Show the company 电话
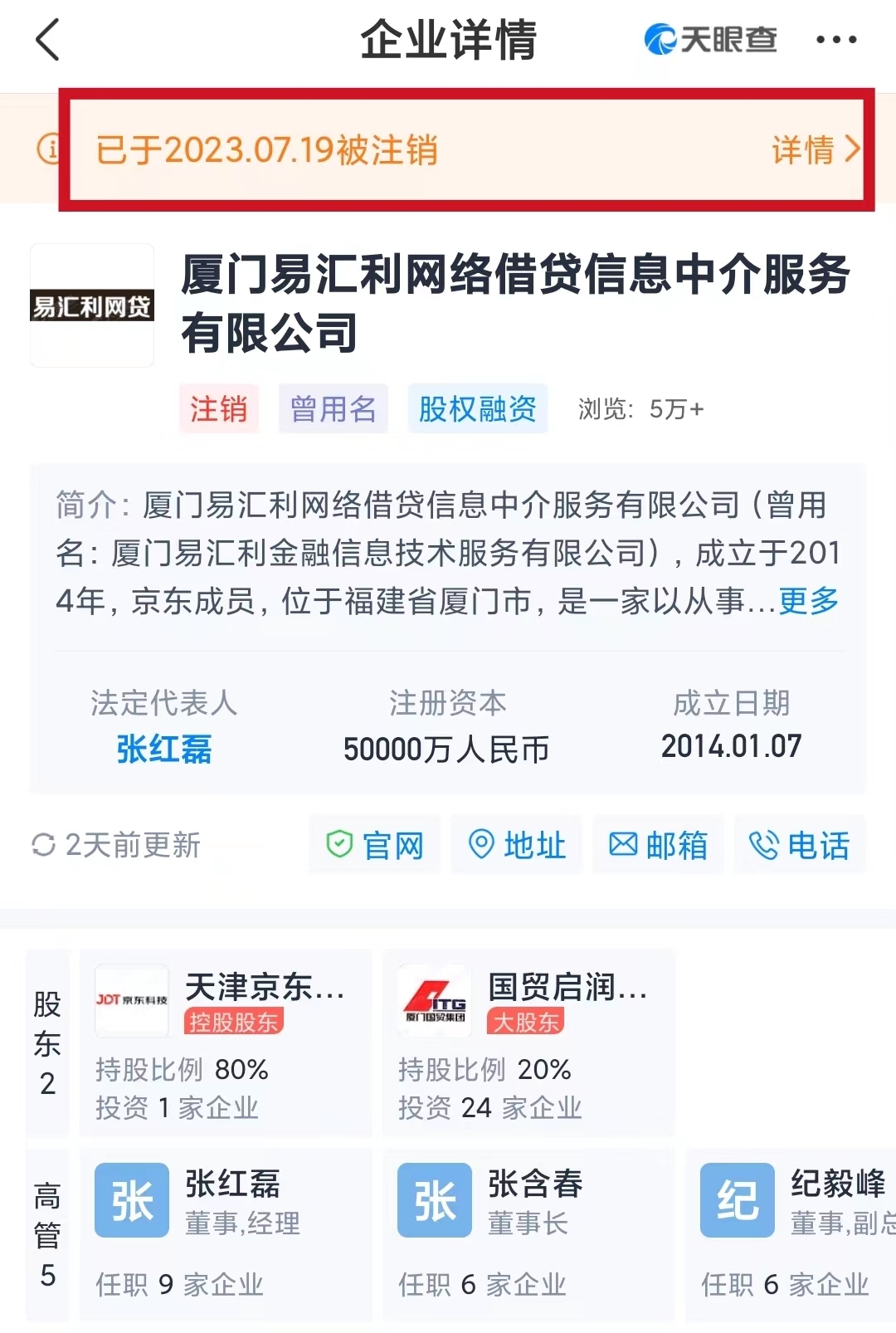This screenshot has height=1333, width=896. pos(800,845)
